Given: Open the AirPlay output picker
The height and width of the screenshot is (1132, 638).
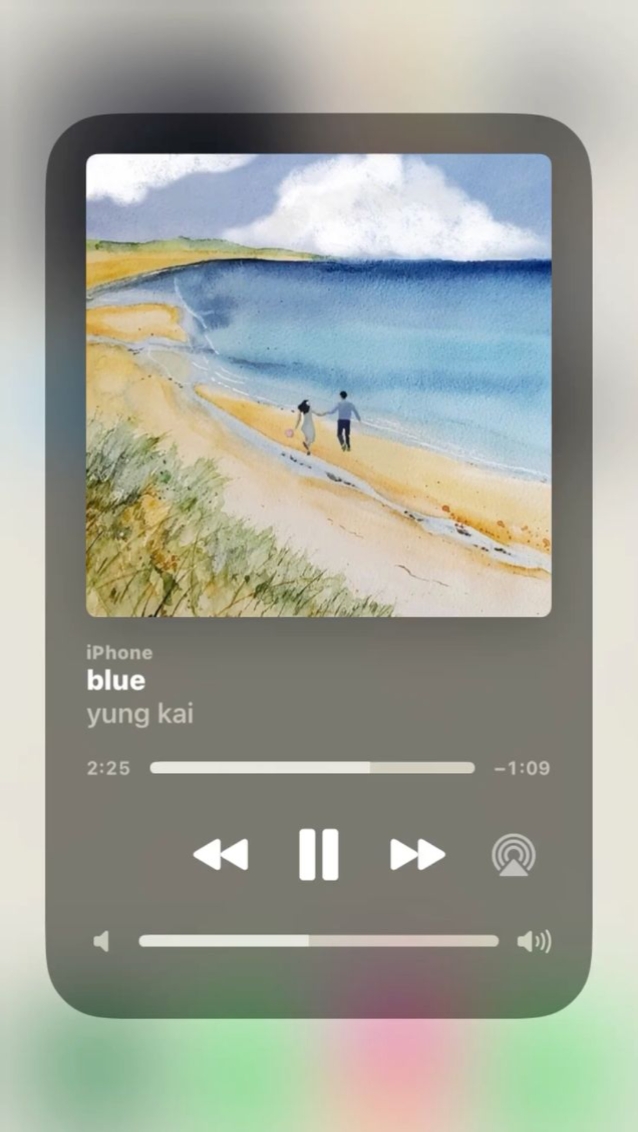Looking at the screenshot, I should 514,855.
